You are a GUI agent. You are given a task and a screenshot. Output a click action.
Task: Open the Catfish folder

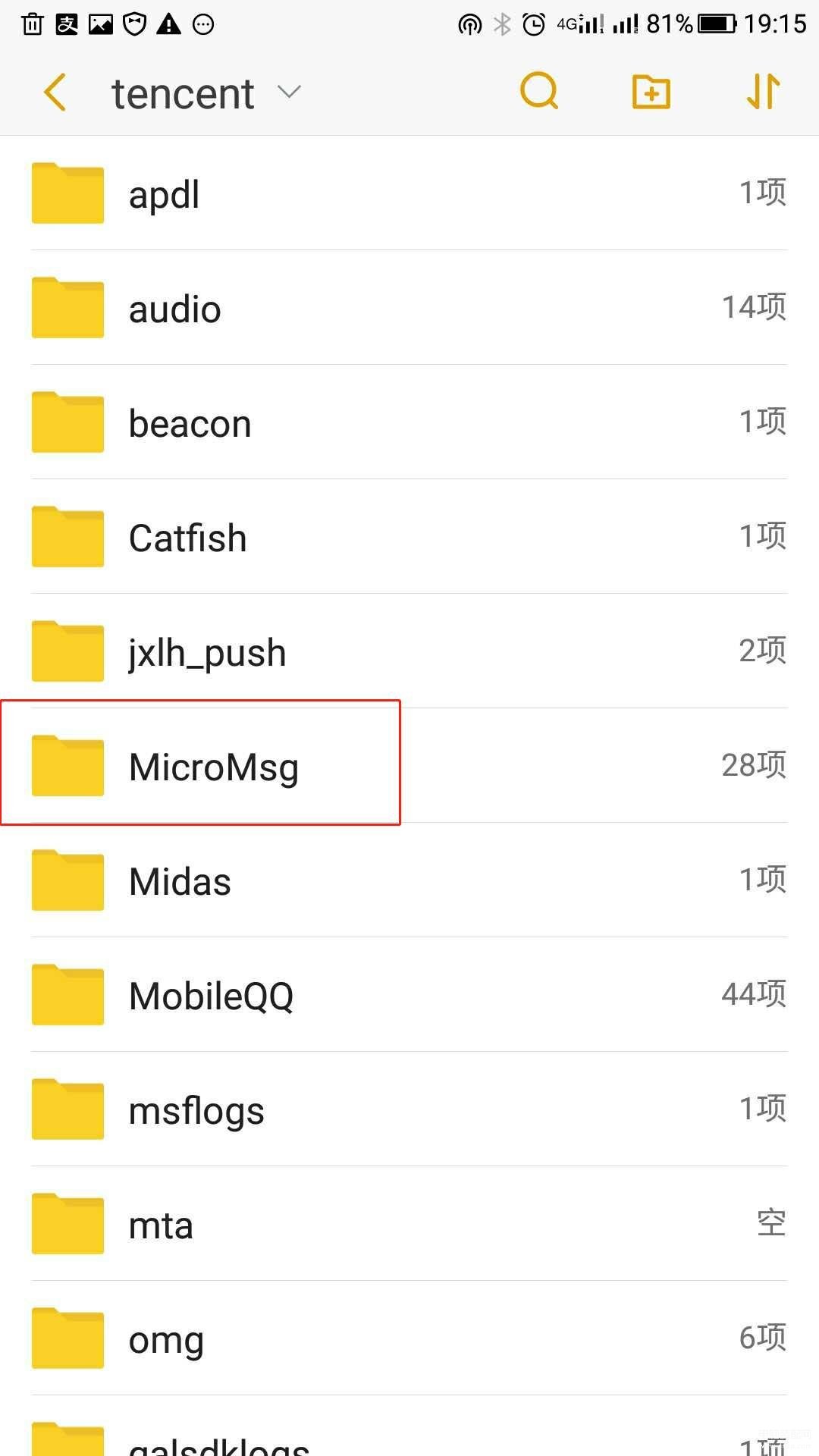coord(409,537)
